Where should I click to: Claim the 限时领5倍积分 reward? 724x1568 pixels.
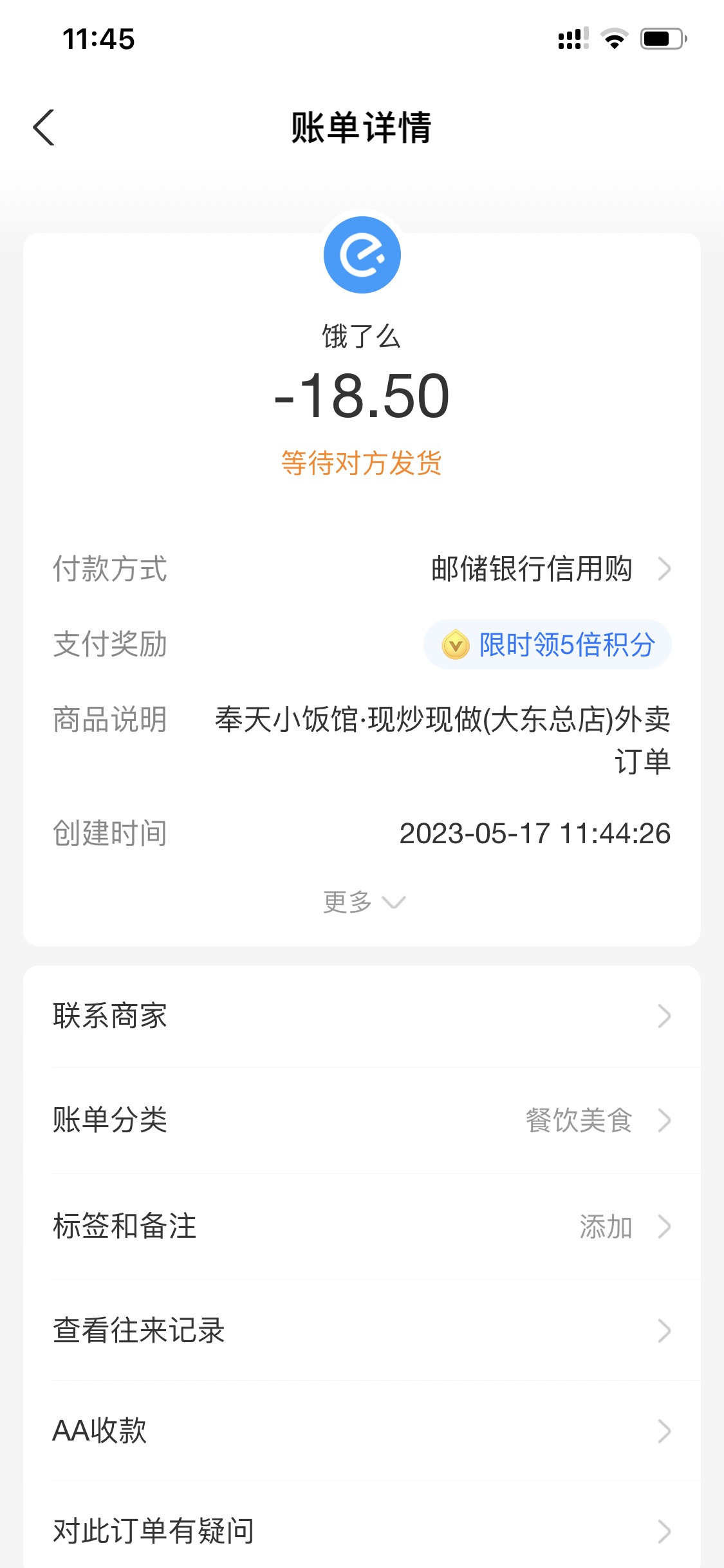[x=548, y=645]
